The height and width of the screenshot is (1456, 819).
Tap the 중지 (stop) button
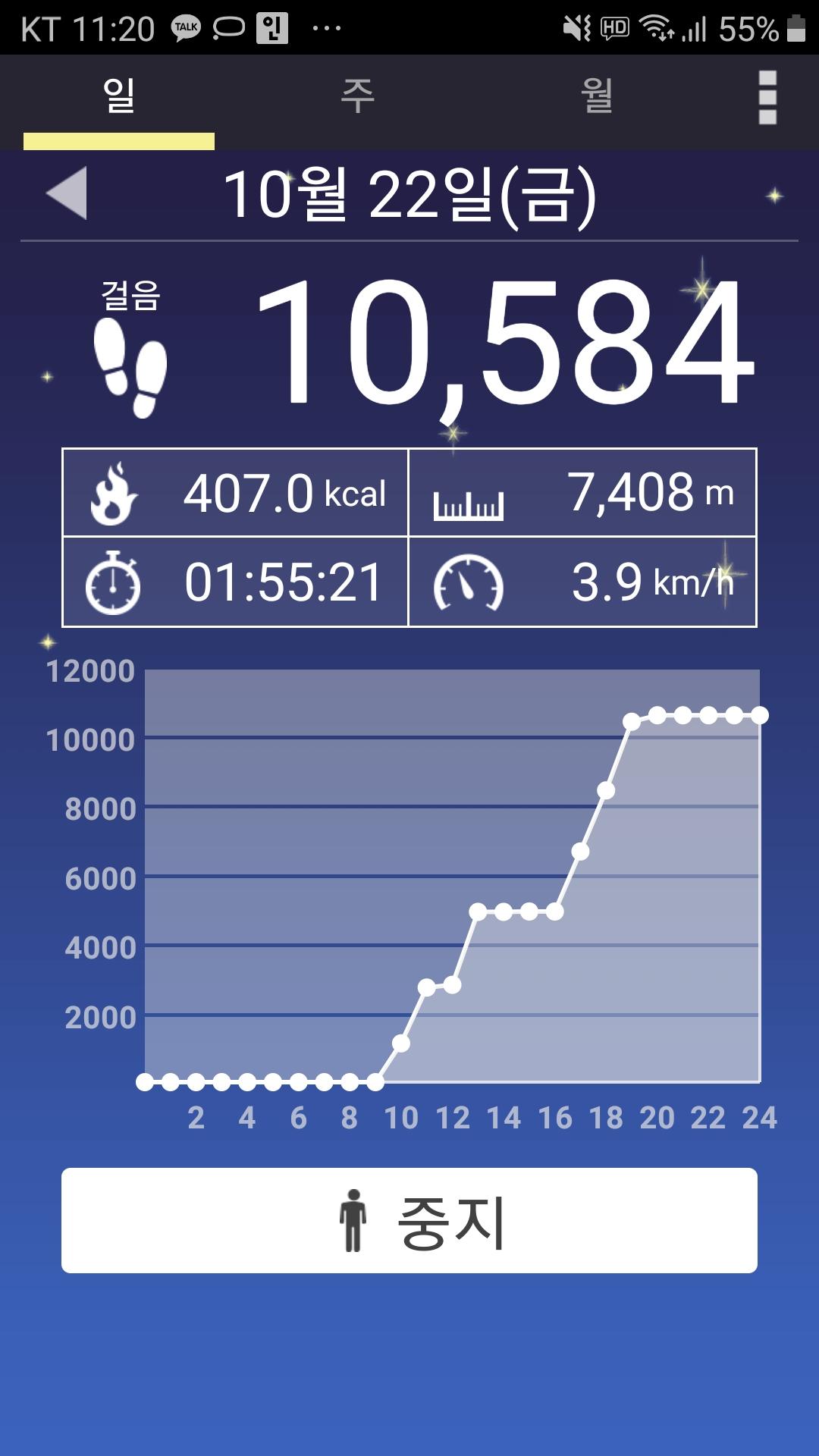[x=409, y=1220]
